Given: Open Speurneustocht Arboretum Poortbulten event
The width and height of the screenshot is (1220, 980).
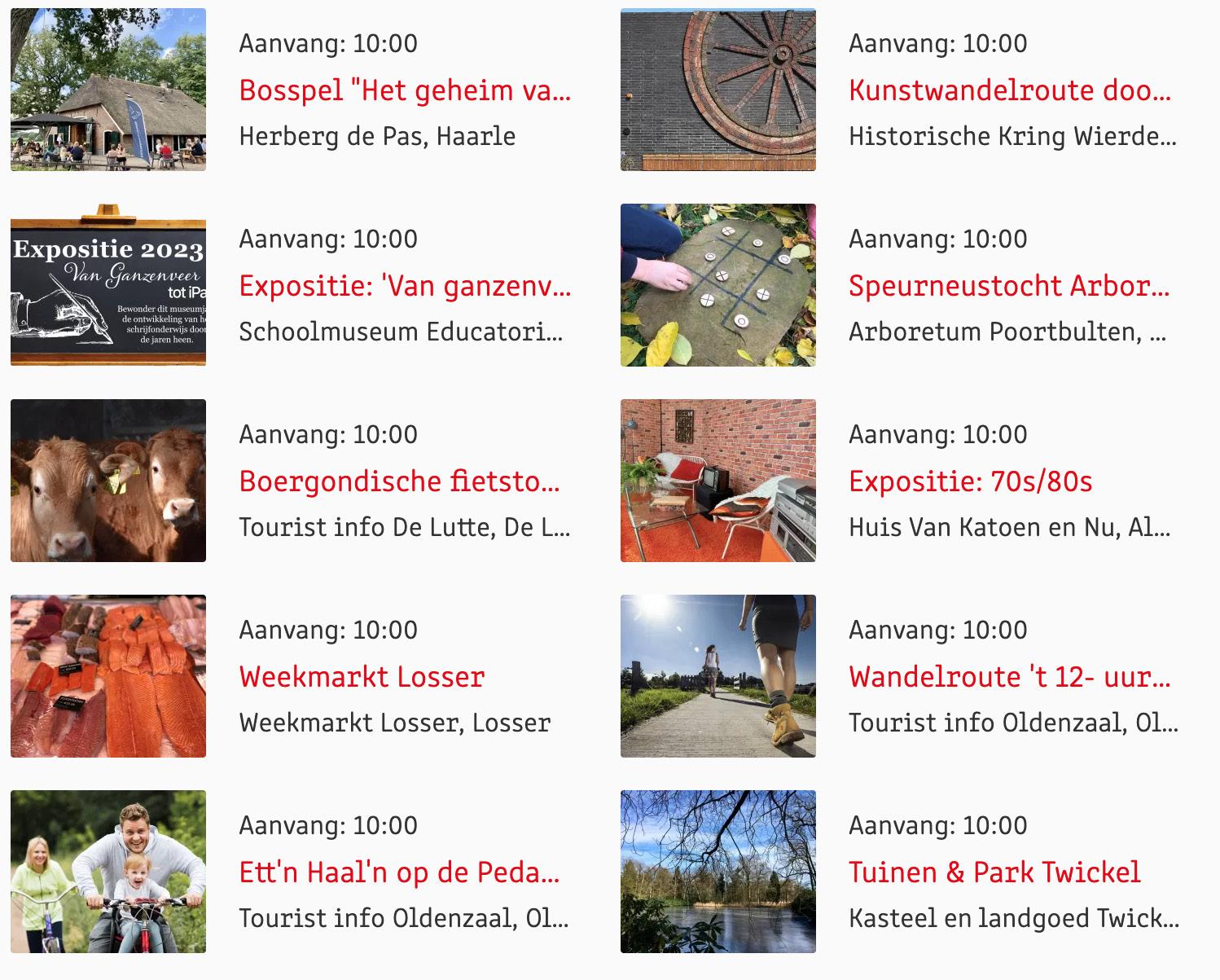Looking at the screenshot, I should [x=1009, y=286].
